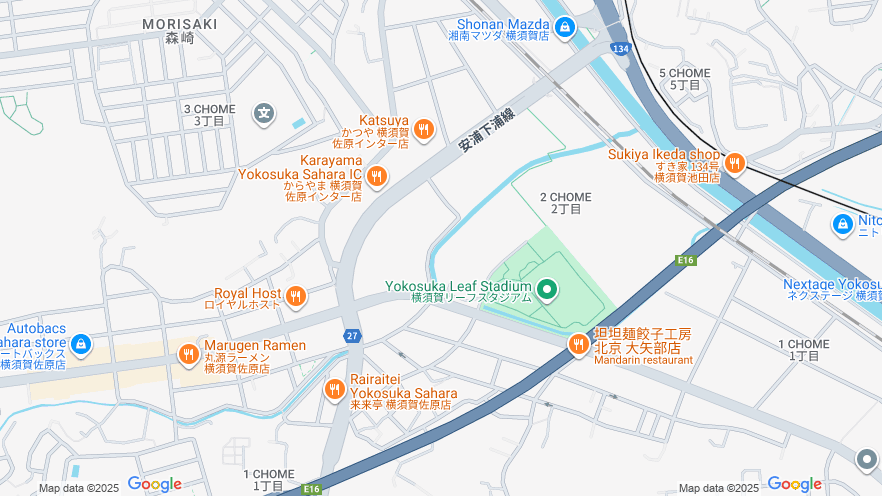The image size is (882, 496).
Task: Tap the Mandarin restaurant marker
Action: pos(578,345)
